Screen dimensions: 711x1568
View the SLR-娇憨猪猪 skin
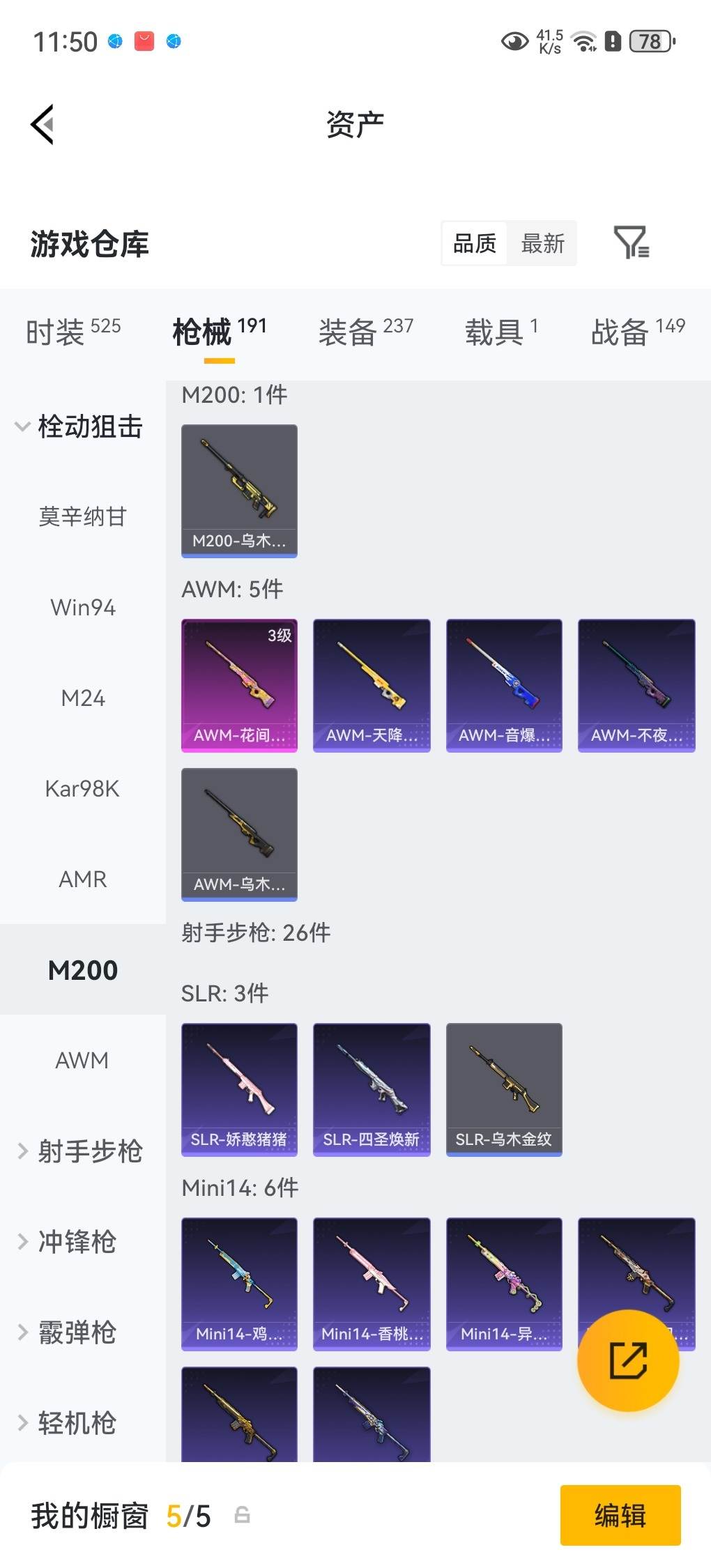coord(239,1089)
